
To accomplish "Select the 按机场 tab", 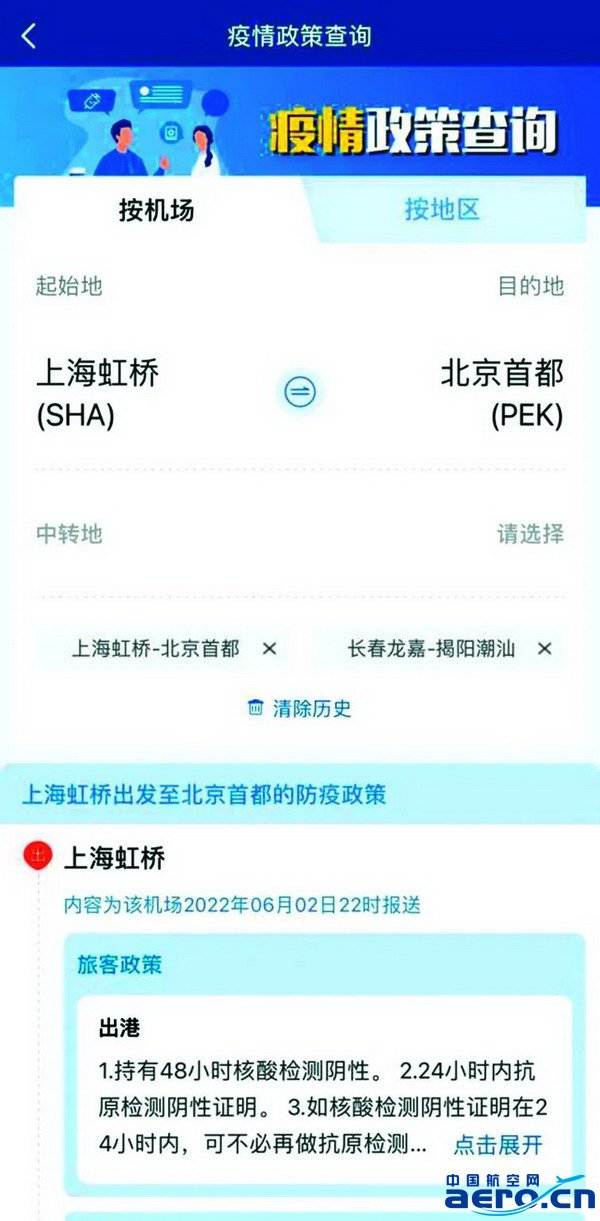I will tap(156, 210).
